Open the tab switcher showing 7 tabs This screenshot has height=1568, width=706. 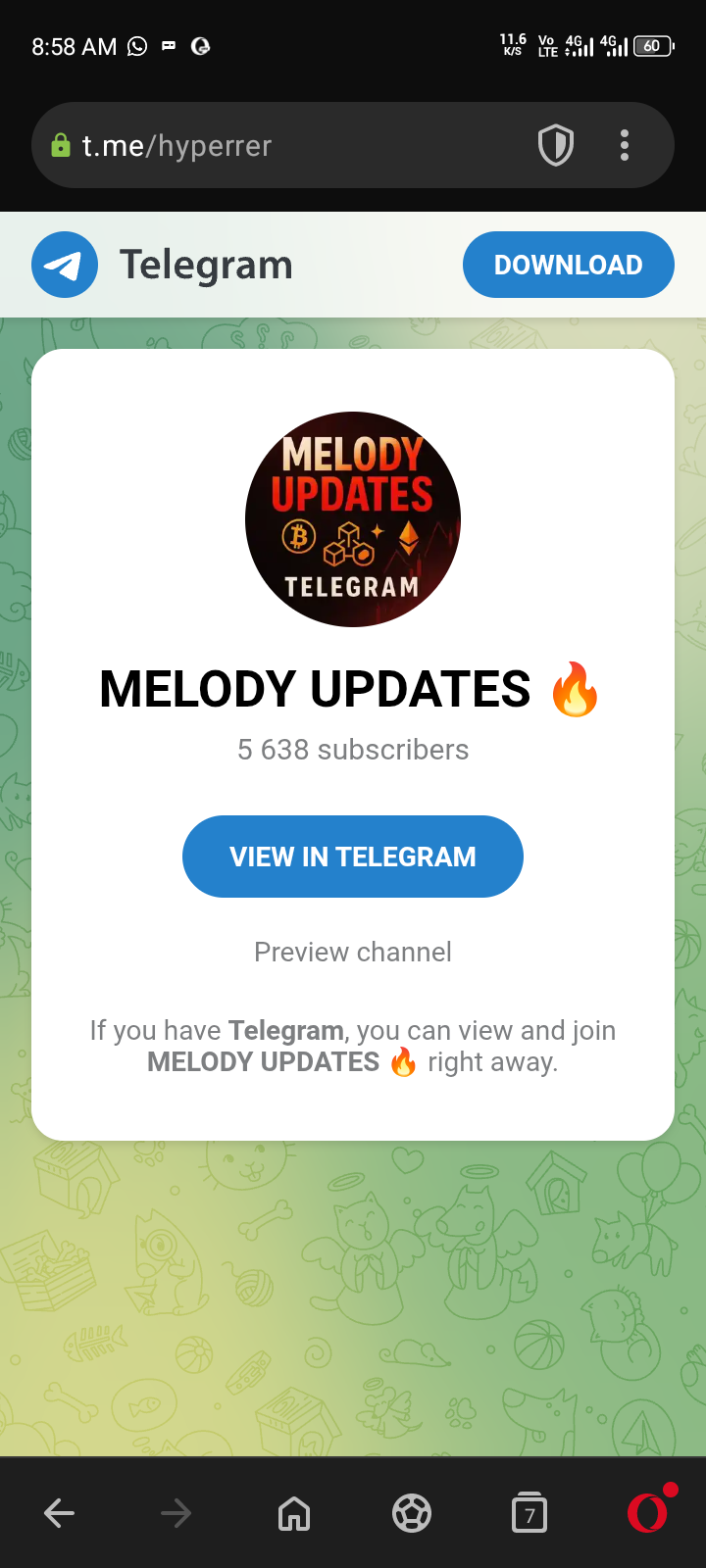529,1513
